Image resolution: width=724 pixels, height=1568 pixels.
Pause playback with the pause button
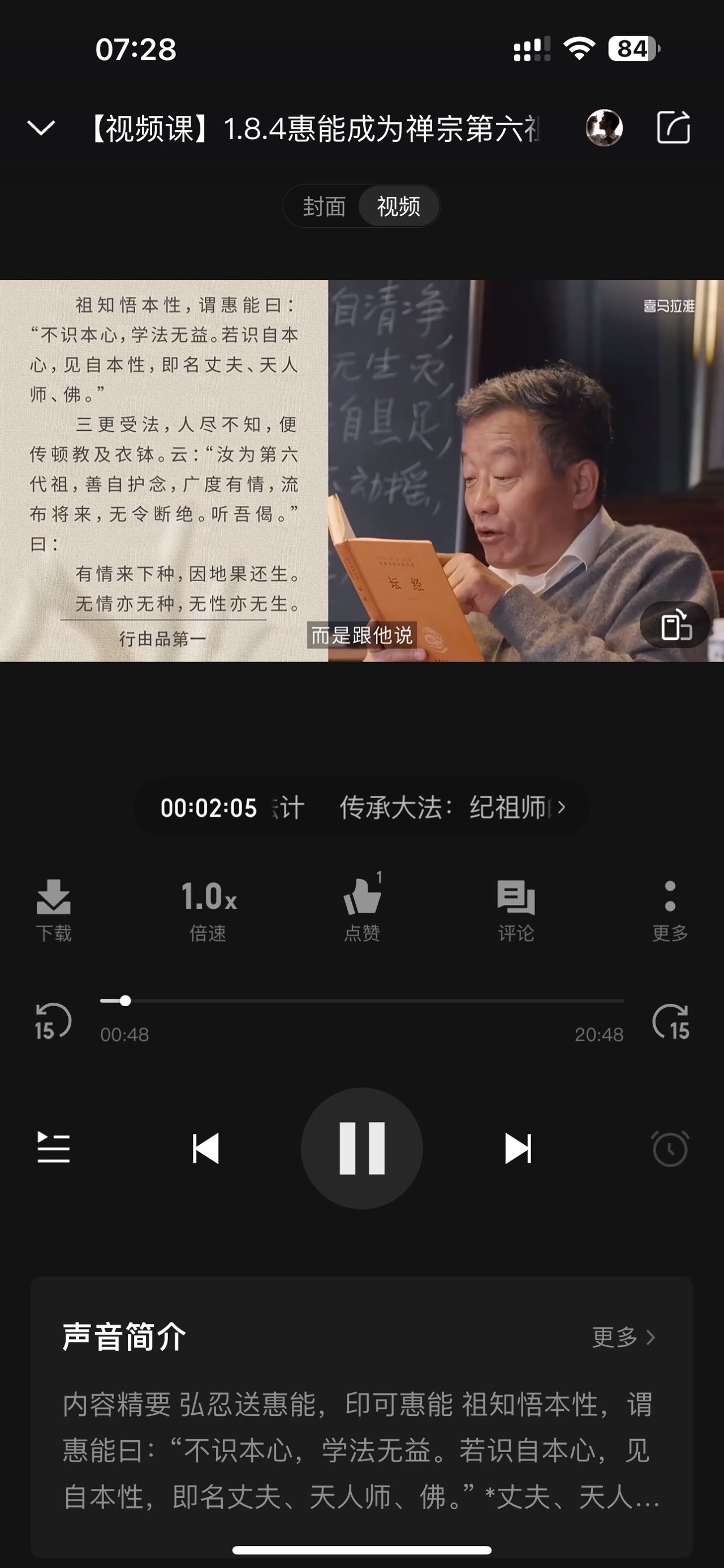click(361, 1147)
